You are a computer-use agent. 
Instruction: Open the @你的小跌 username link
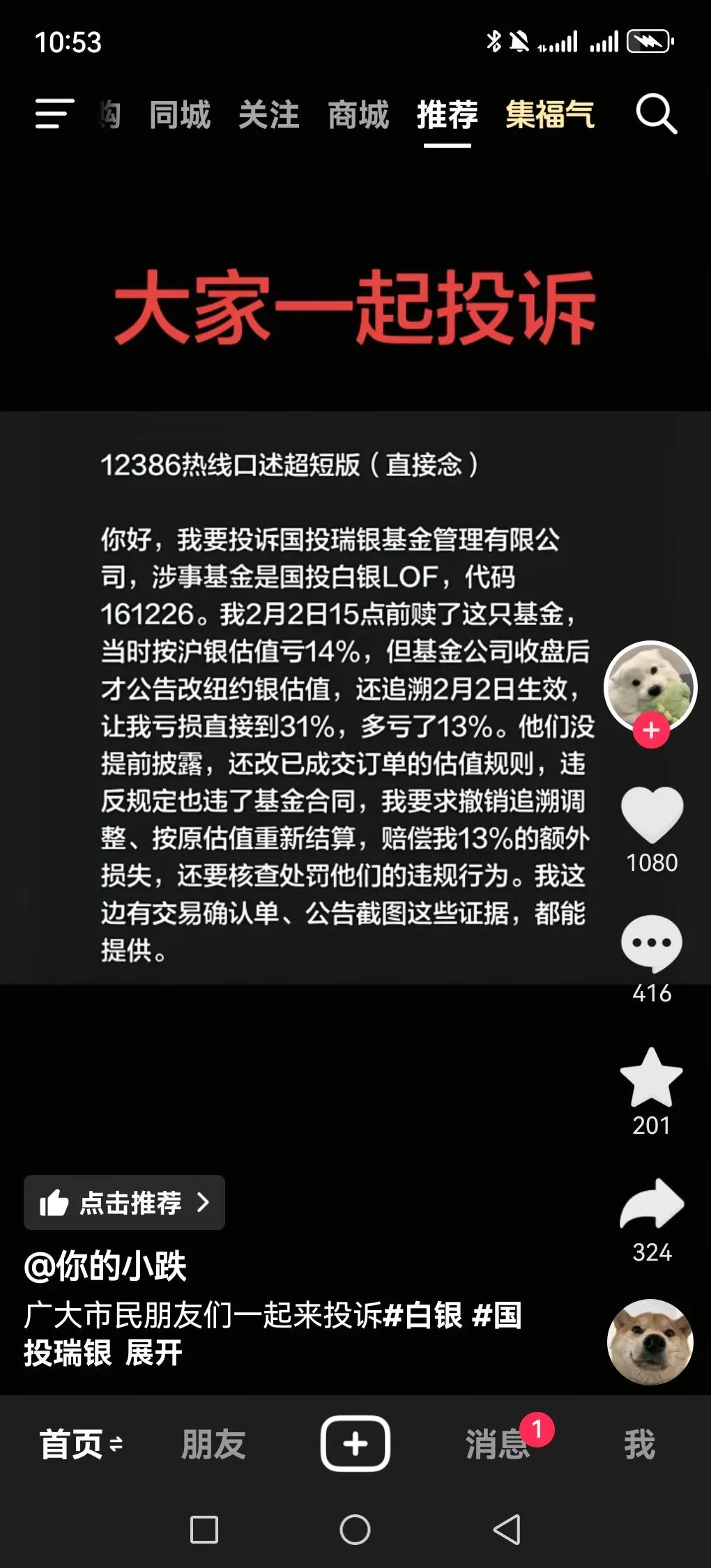(105, 1266)
